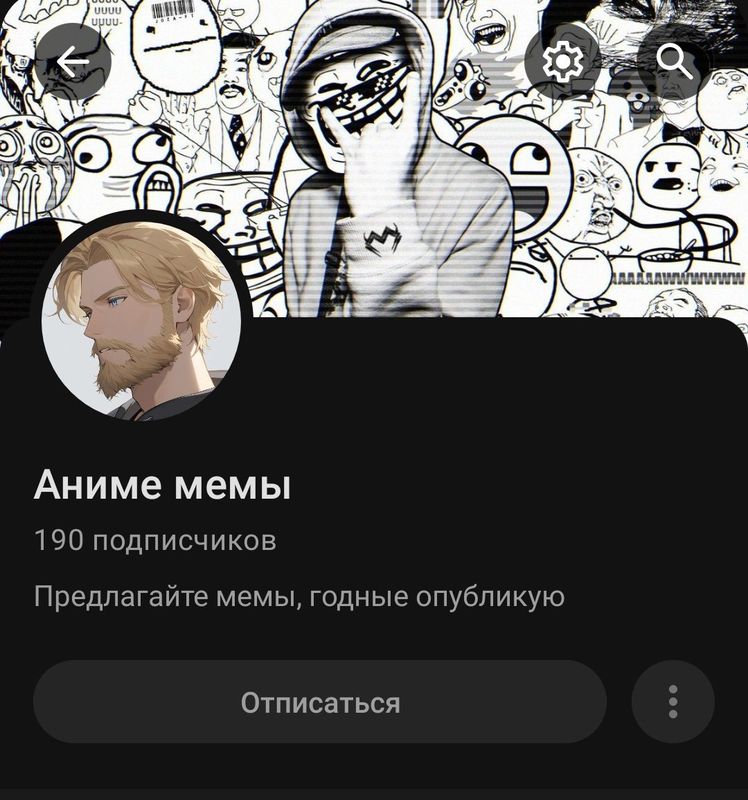
Task: Open the three-dot more options menu
Action: pos(673,702)
